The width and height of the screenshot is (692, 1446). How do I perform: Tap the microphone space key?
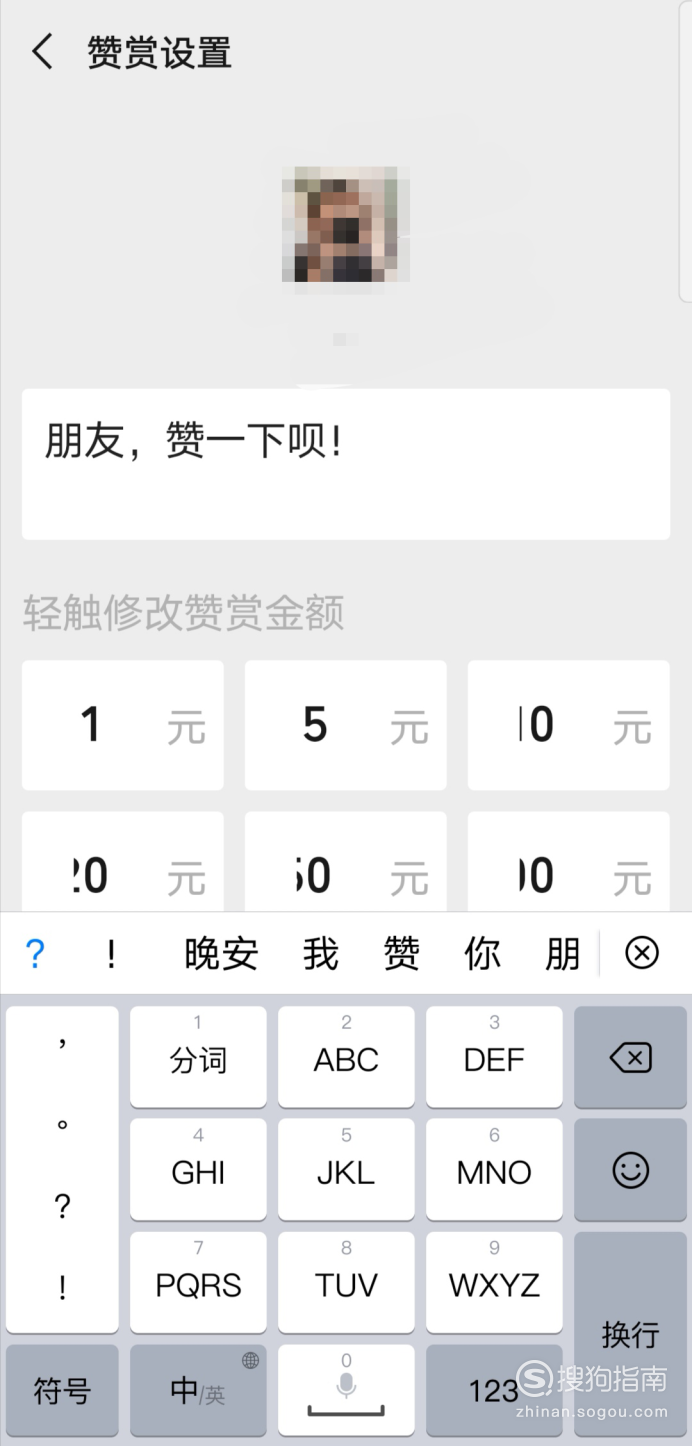click(346, 1390)
